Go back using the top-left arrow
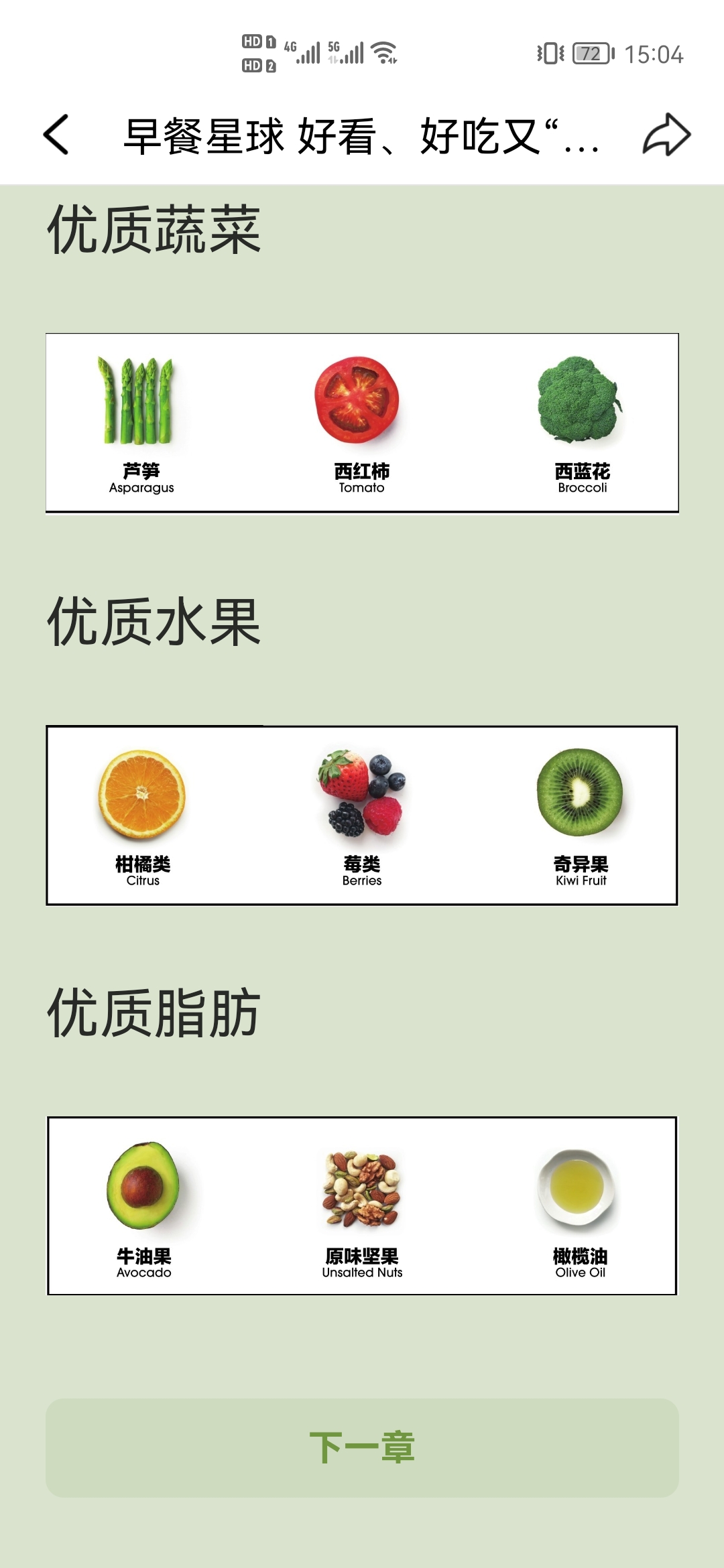 point(56,135)
